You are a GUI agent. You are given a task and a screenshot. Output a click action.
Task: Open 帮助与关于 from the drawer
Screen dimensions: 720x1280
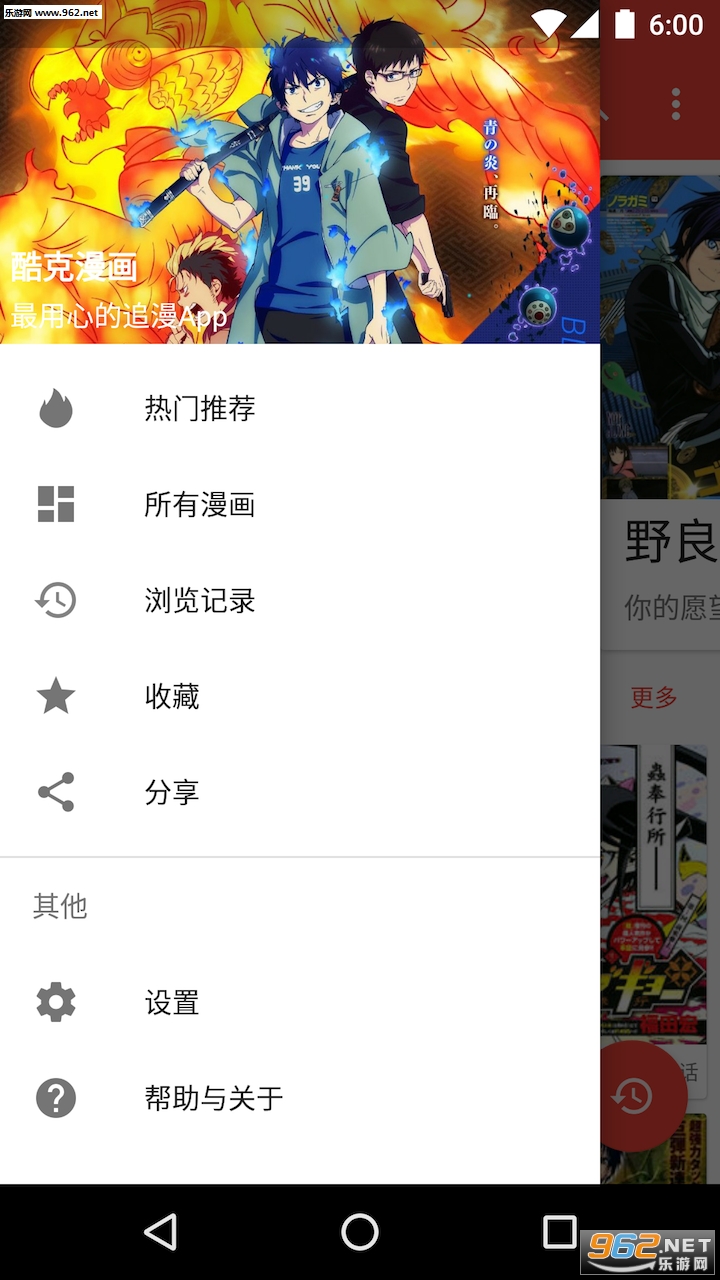click(x=214, y=1098)
